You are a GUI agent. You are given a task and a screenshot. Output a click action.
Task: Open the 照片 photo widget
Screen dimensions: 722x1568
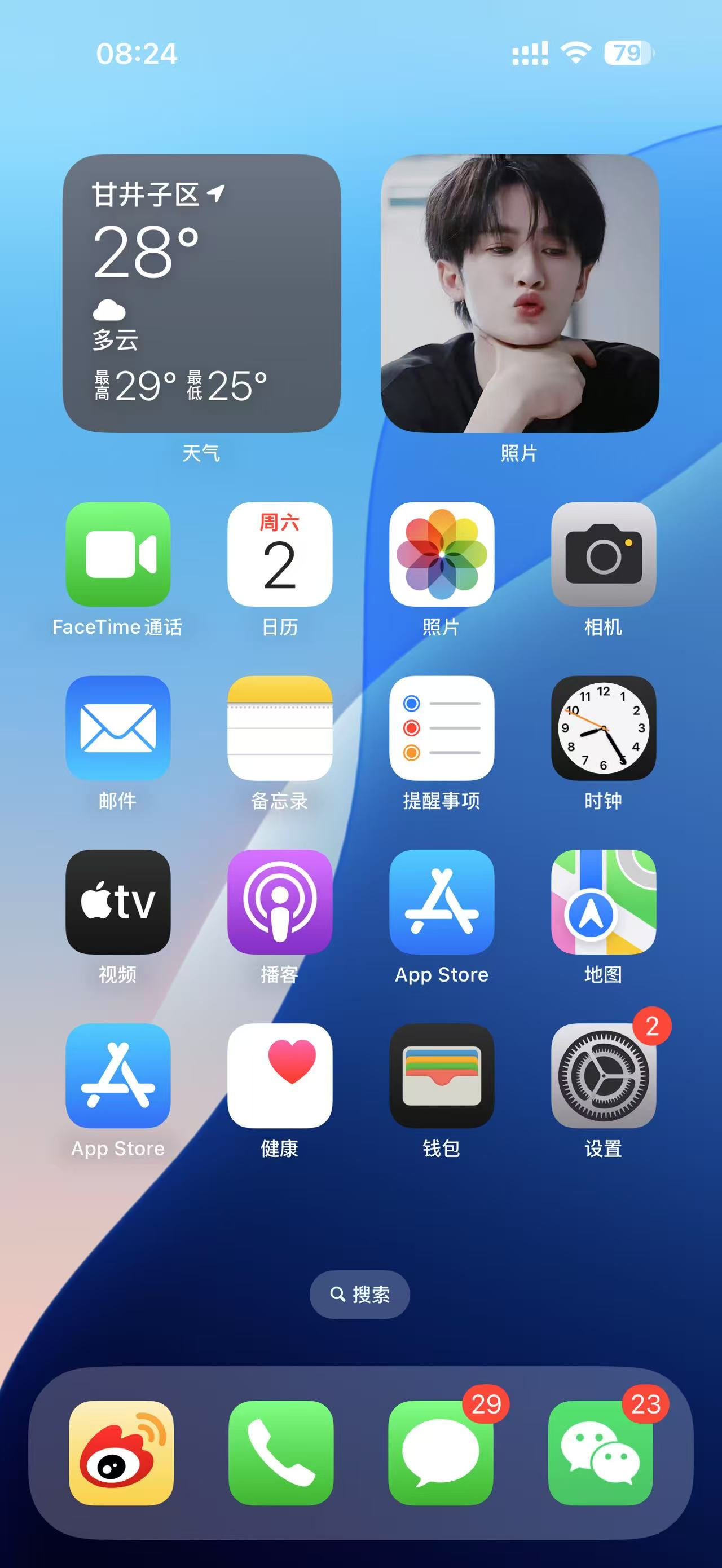coord(520,293)
